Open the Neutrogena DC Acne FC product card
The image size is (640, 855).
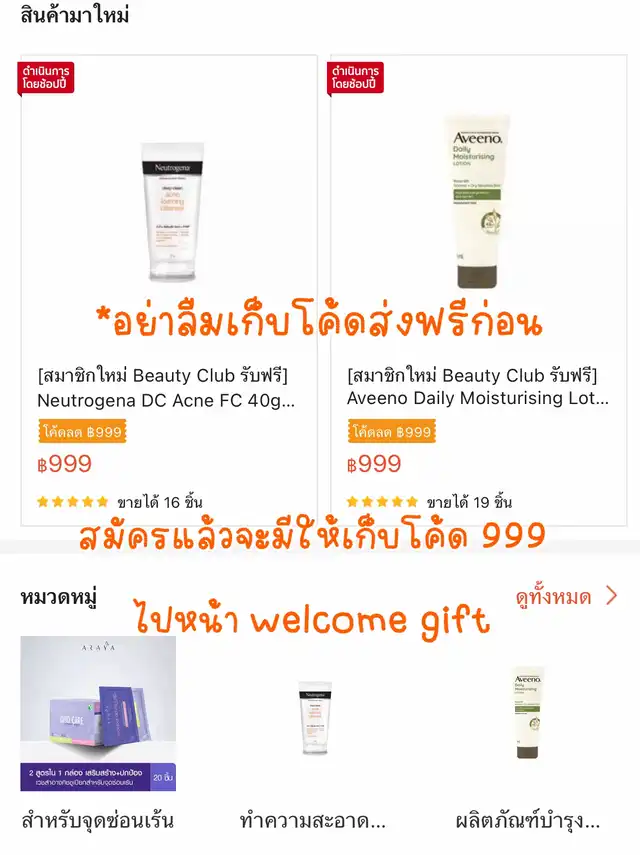(169, 290)
